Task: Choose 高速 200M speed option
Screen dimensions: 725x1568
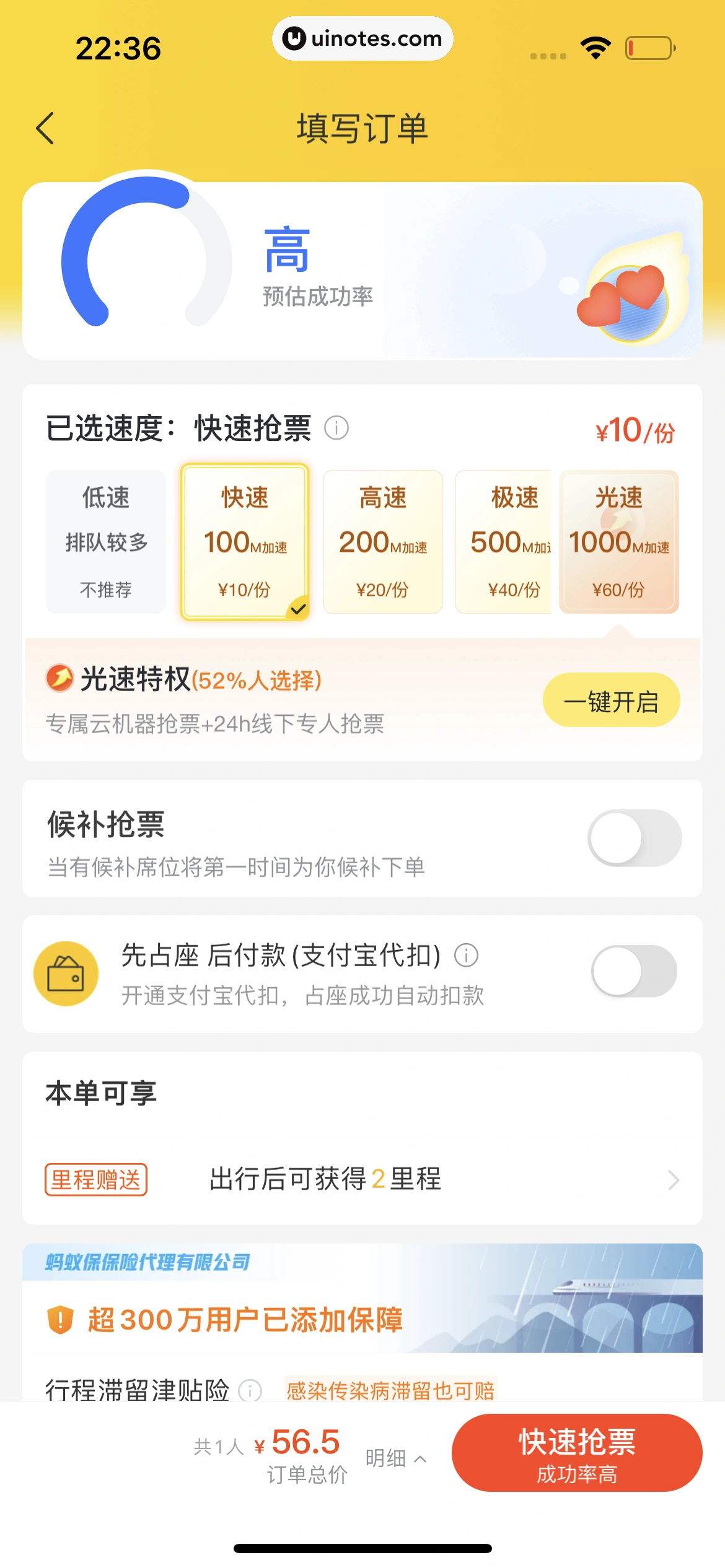Action: (x=383, y=542)
